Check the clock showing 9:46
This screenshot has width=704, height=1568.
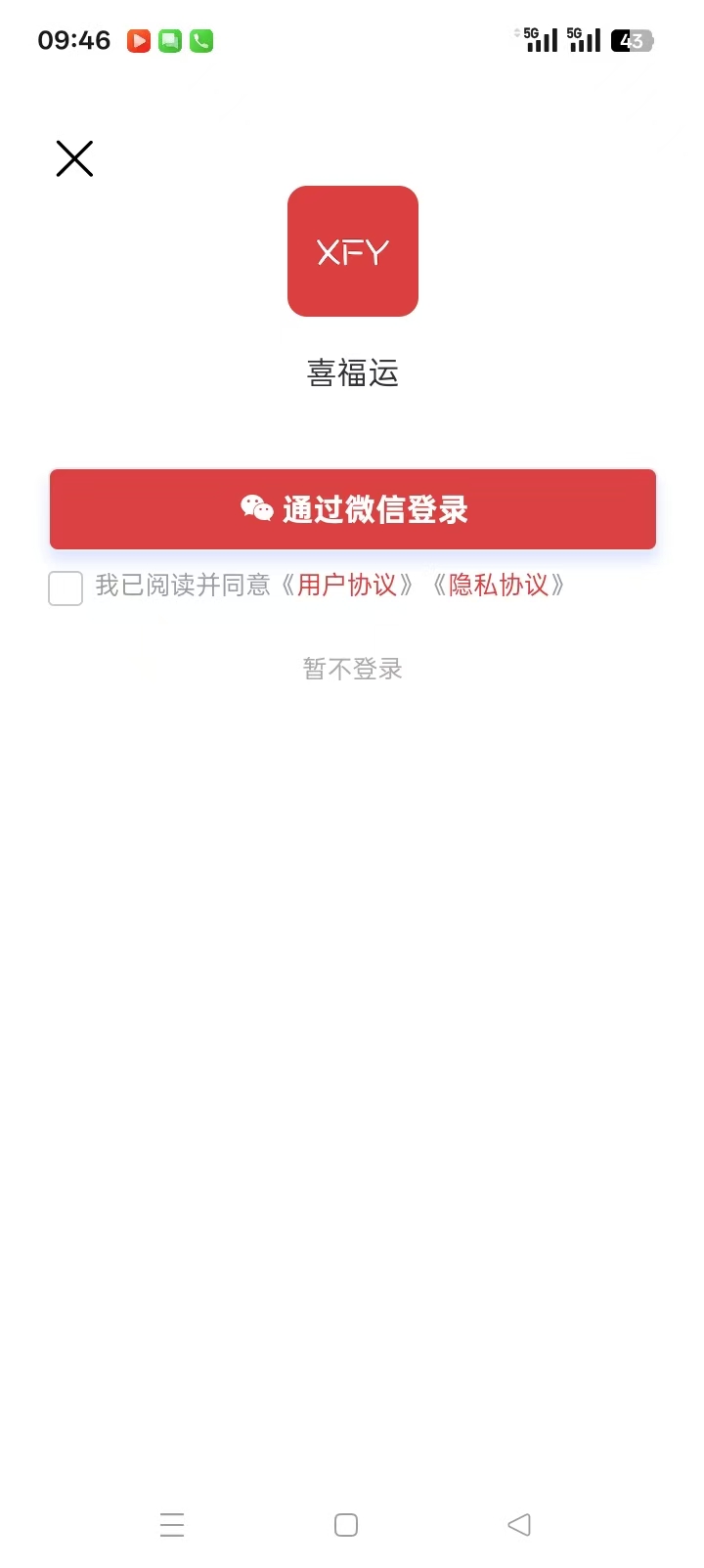coord(73,40)
